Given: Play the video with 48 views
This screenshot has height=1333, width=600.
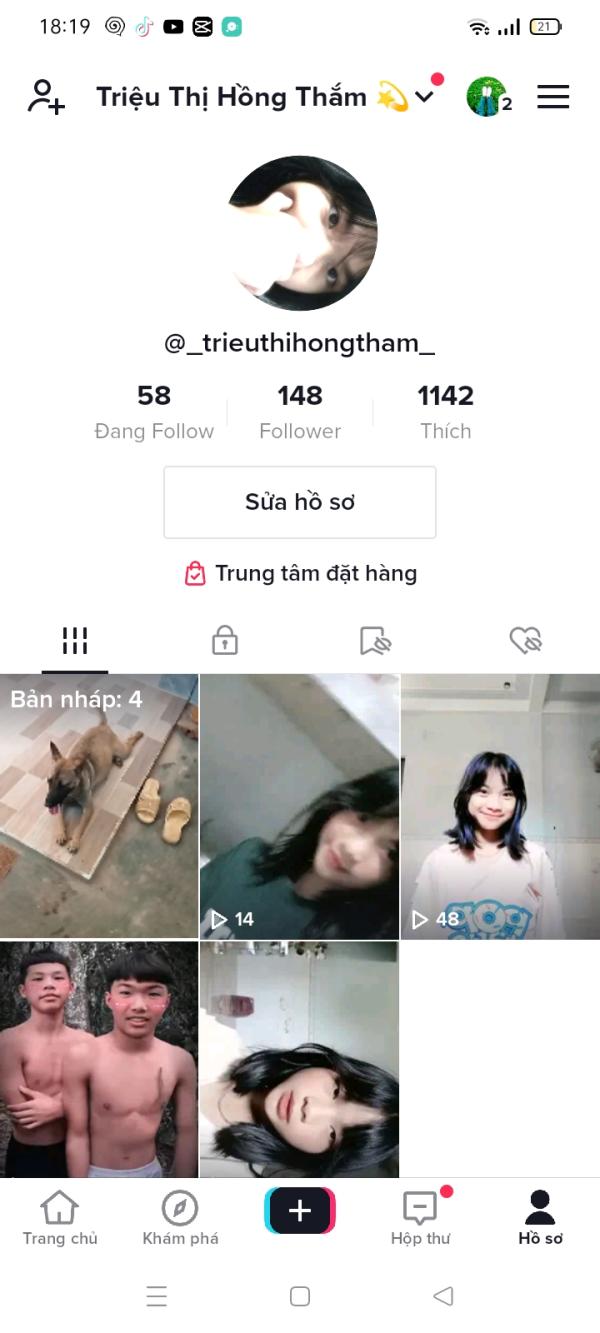Looking at the screenshot, I should pyautogui.click(x=500, y=806).
